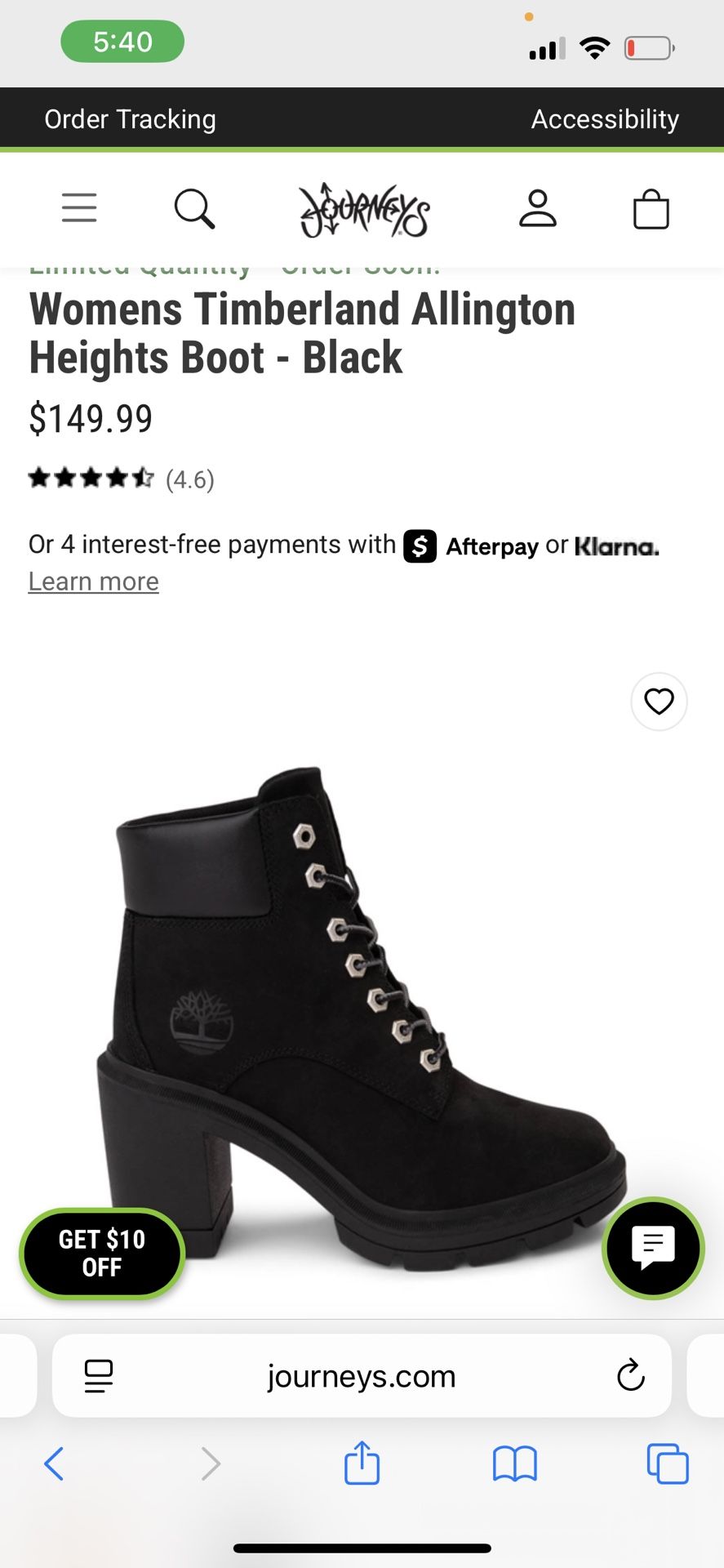The height and width of the screenshot is (1568, 724).
Task: Open Safari page settings icon
Action: pos(99,1376)
